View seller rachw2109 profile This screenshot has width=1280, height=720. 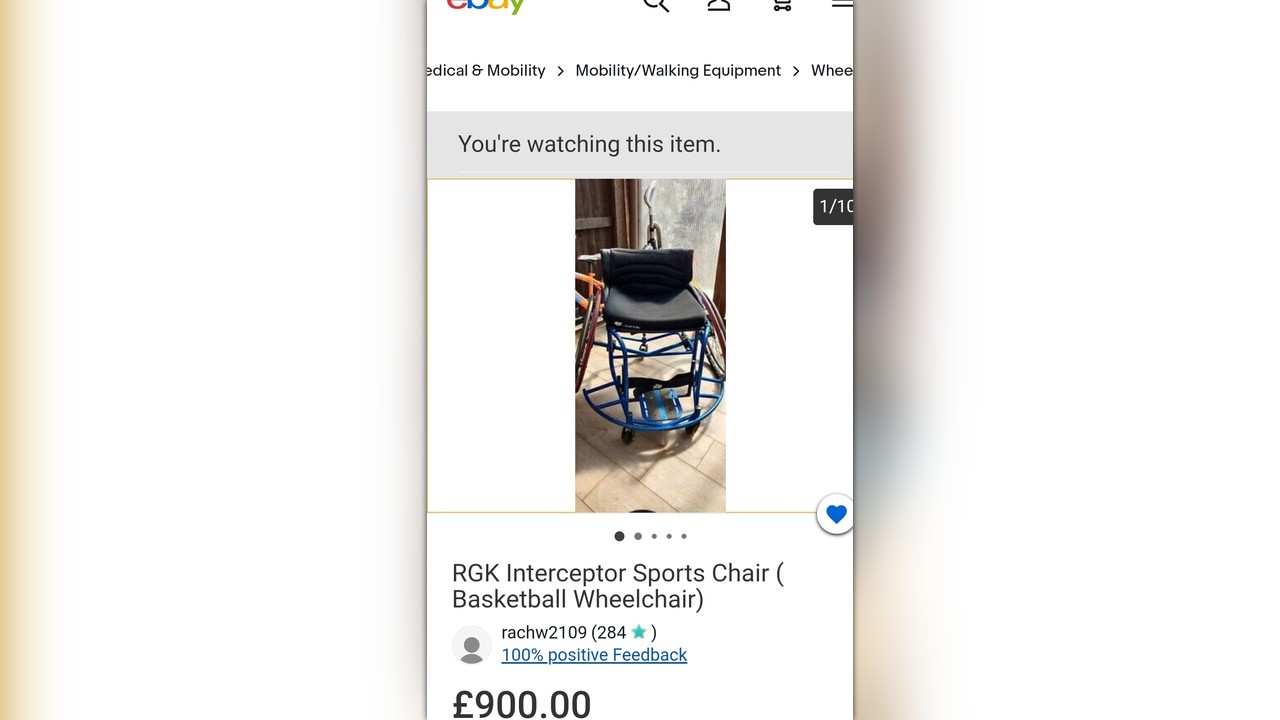coord(543,632)
